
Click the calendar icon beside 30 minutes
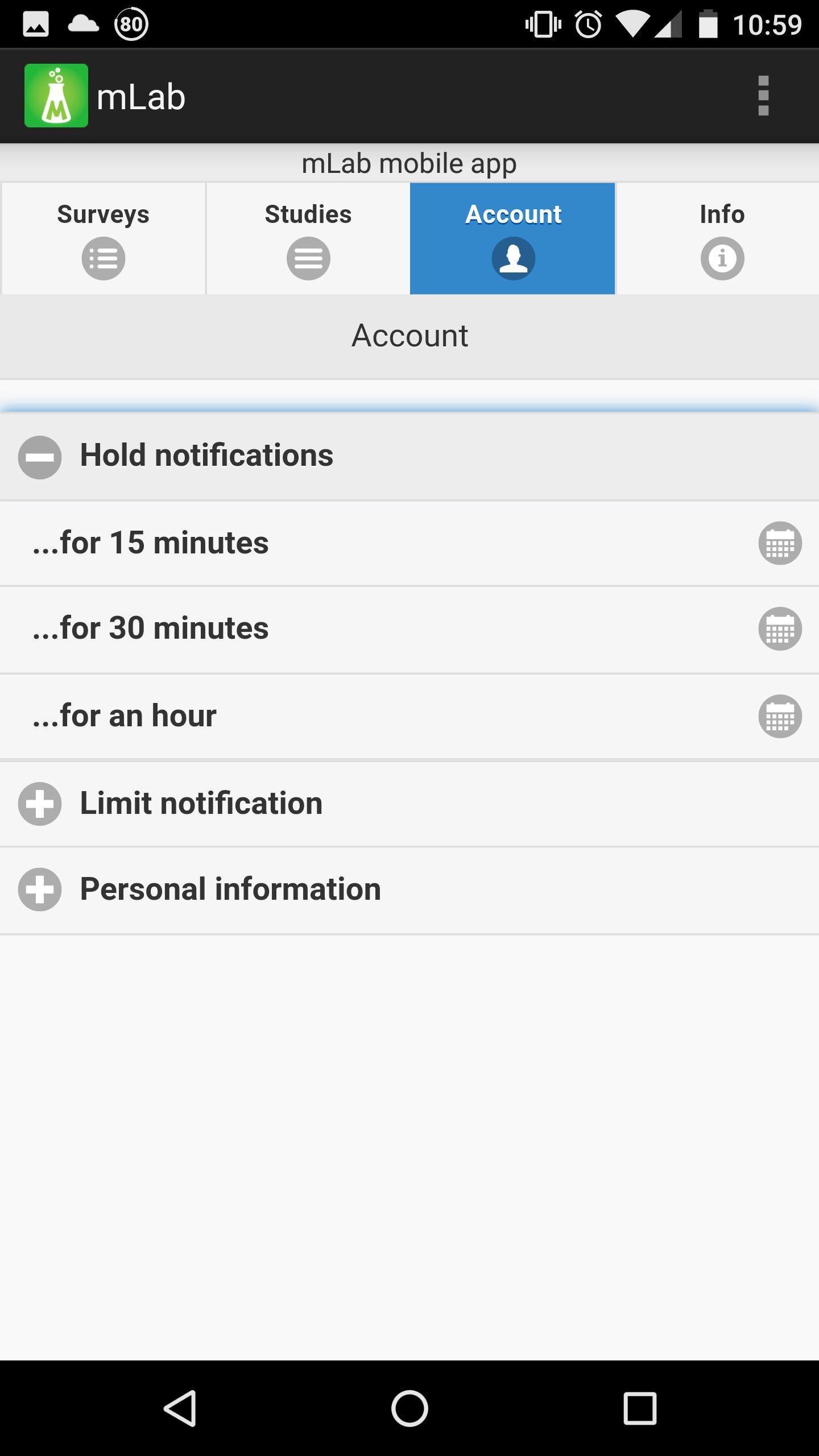coord(779,628)
